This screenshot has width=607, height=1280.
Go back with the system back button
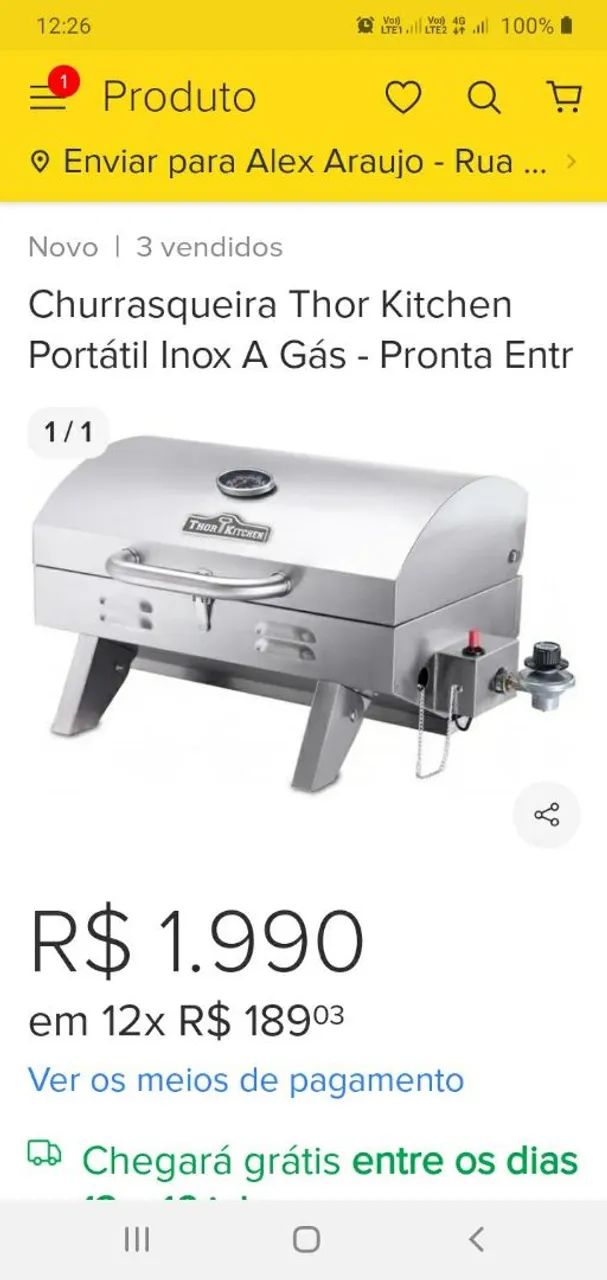click(x=476, y=1239)
